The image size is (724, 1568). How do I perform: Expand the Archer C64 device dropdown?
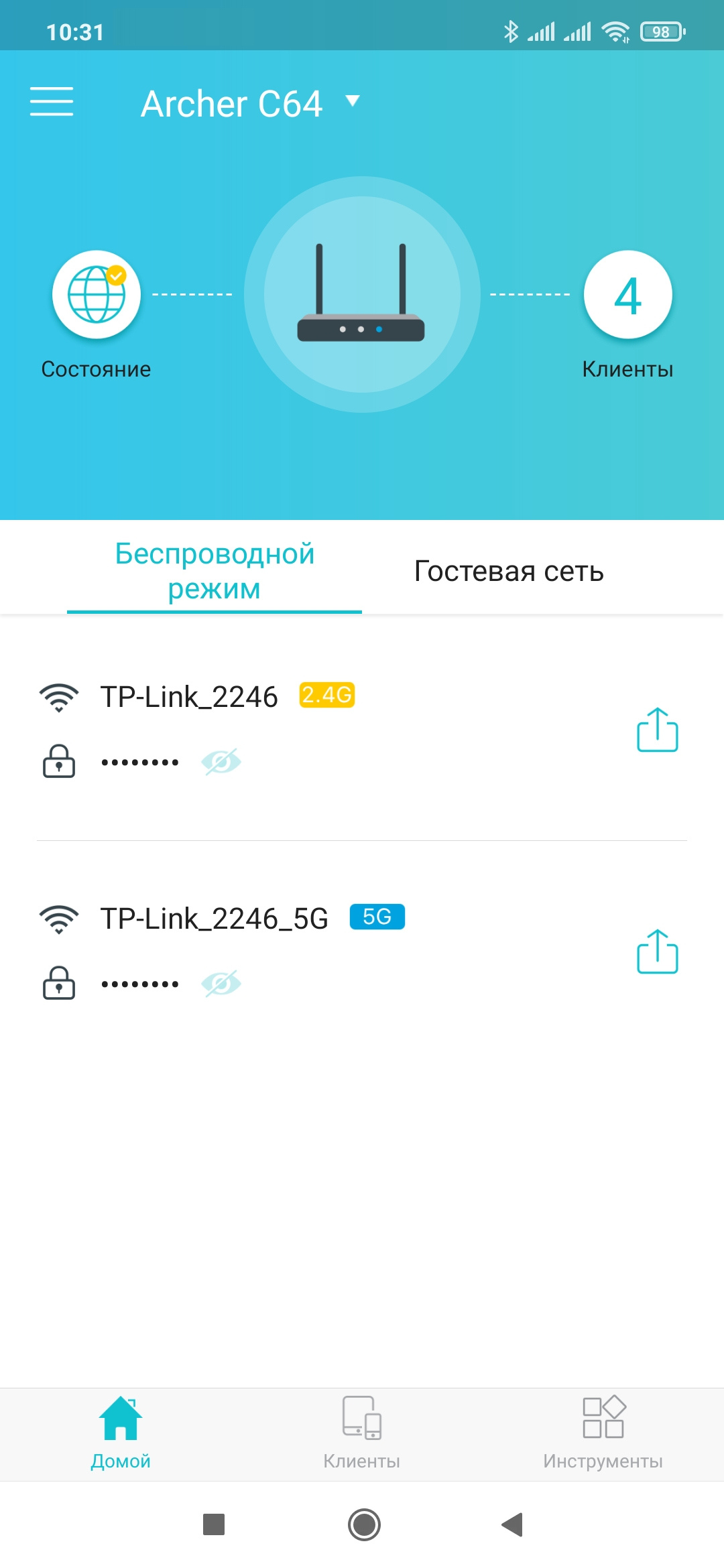tap(352, 102)
